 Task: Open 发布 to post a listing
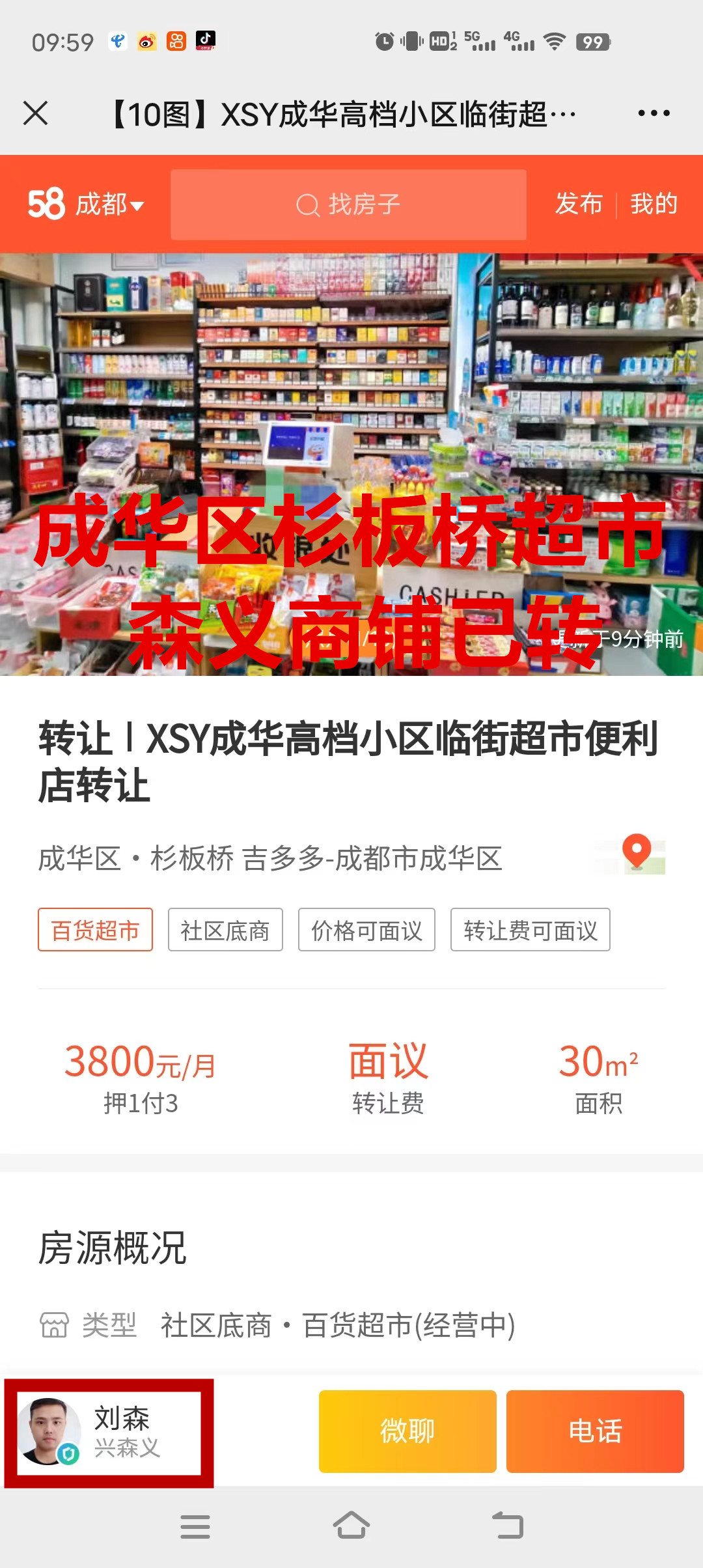click(x=579, y=204)
